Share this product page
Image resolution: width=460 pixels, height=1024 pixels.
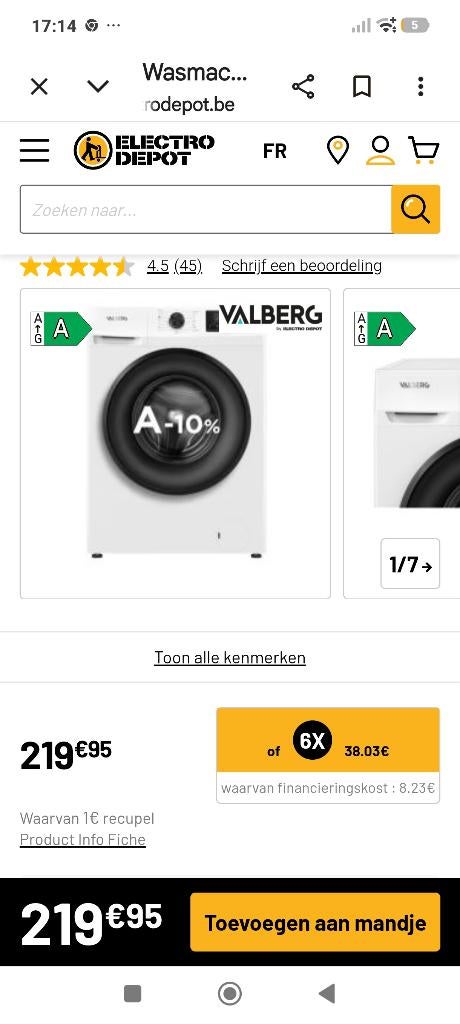(x=303, y=86)
